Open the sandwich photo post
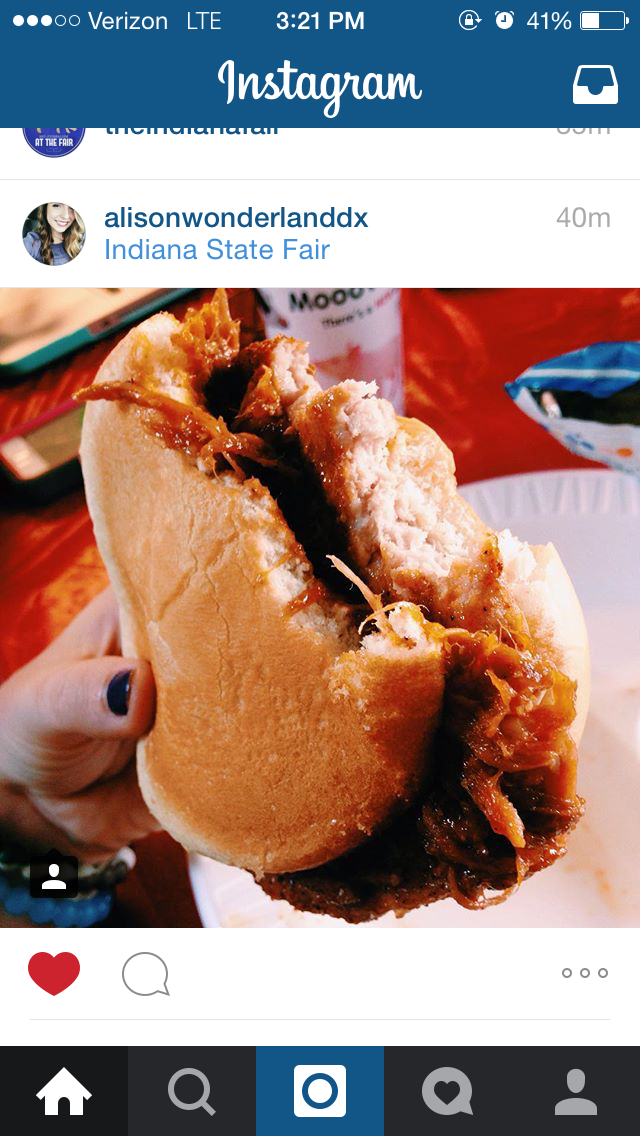 [x=320, y=608]
